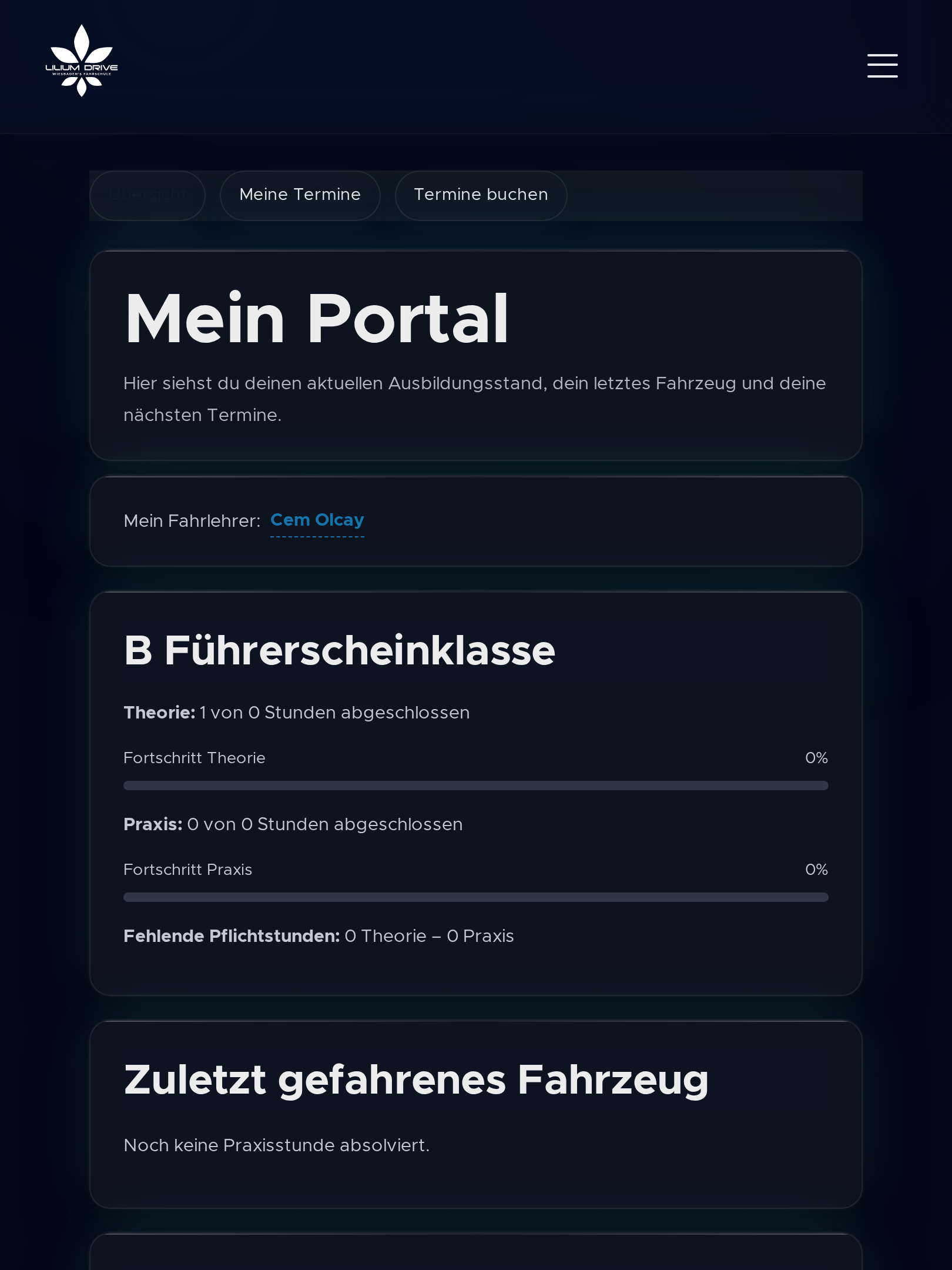Switch to the Übersicht tab
The image size is (952, 1270).
148,196
